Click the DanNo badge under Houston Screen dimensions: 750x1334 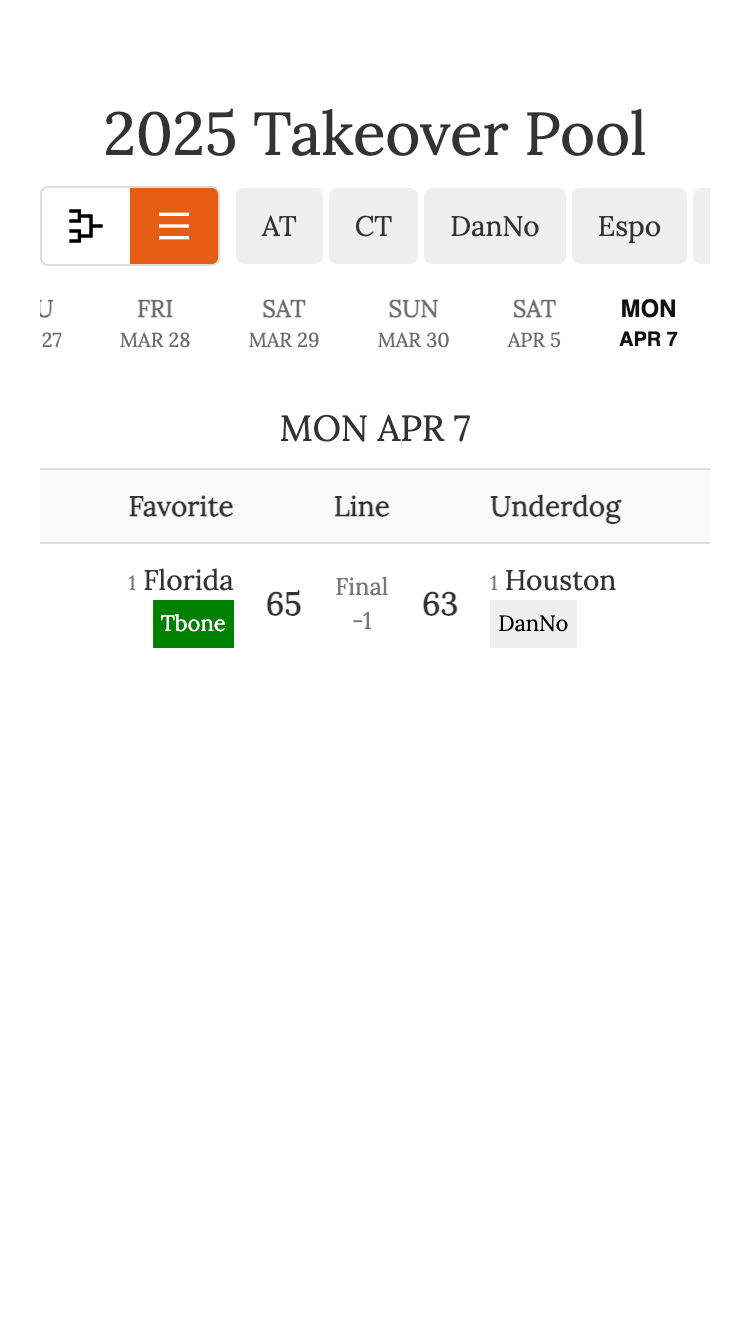[x=533, y=623]
